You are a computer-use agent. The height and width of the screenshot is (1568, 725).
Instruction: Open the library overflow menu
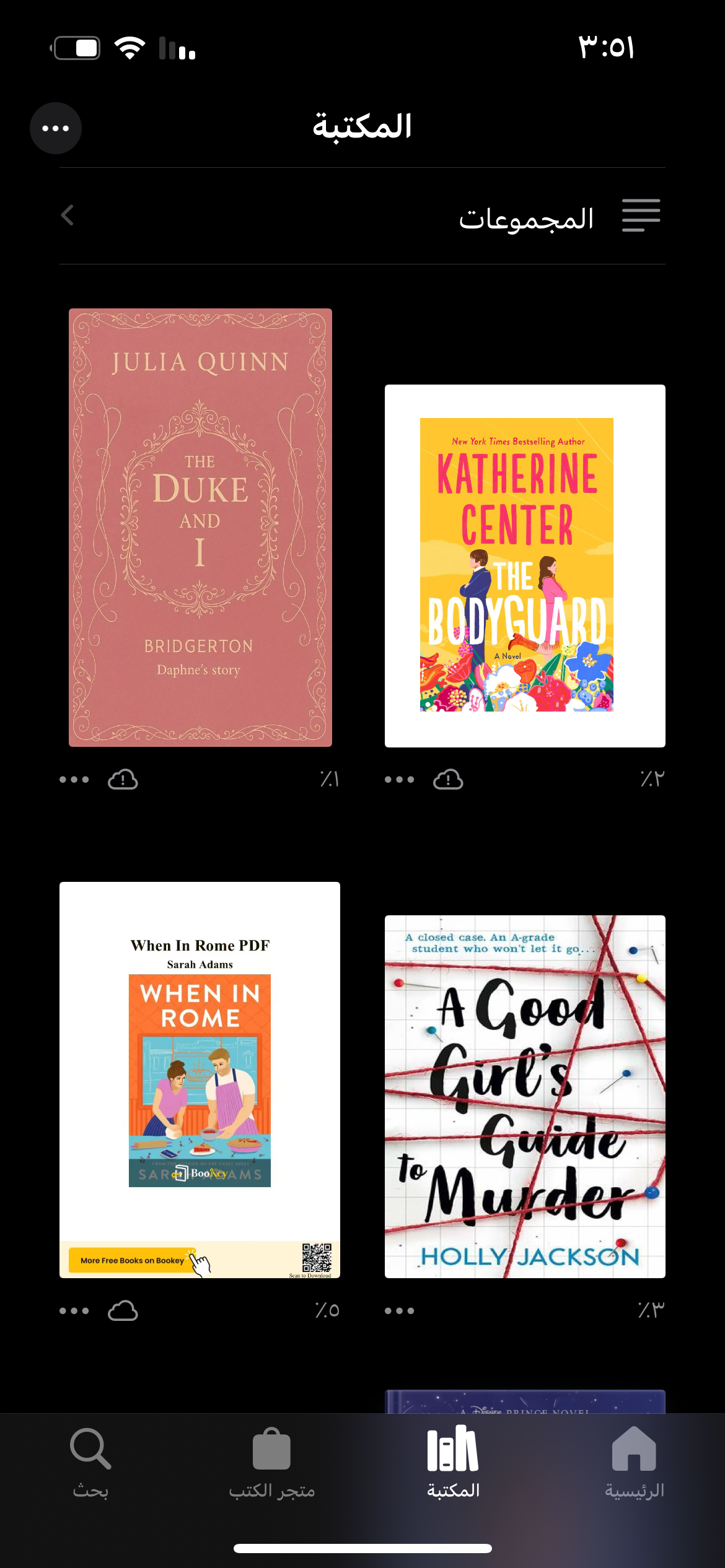coord(56,128)
